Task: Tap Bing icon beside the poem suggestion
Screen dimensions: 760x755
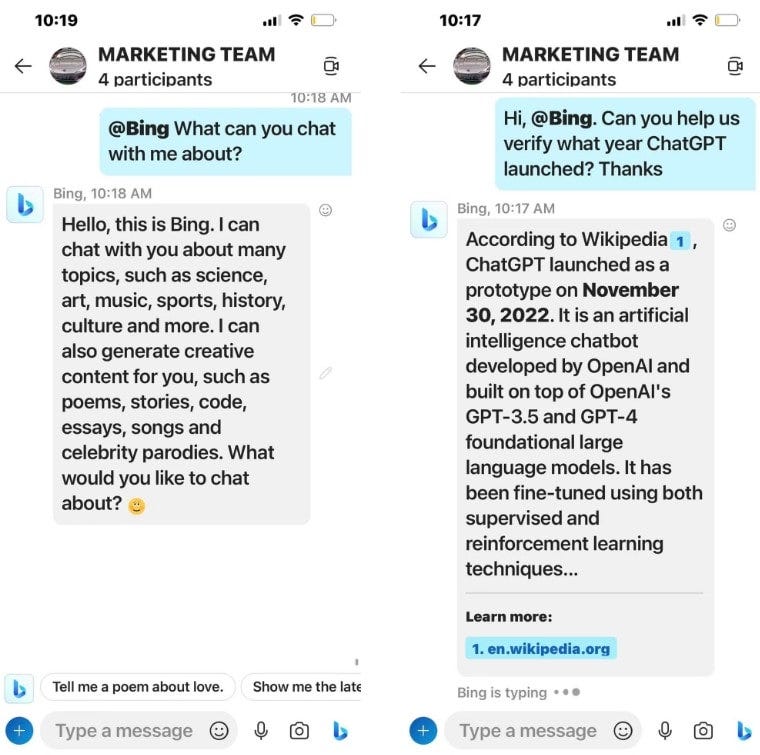Action: (x=19, y=688)
